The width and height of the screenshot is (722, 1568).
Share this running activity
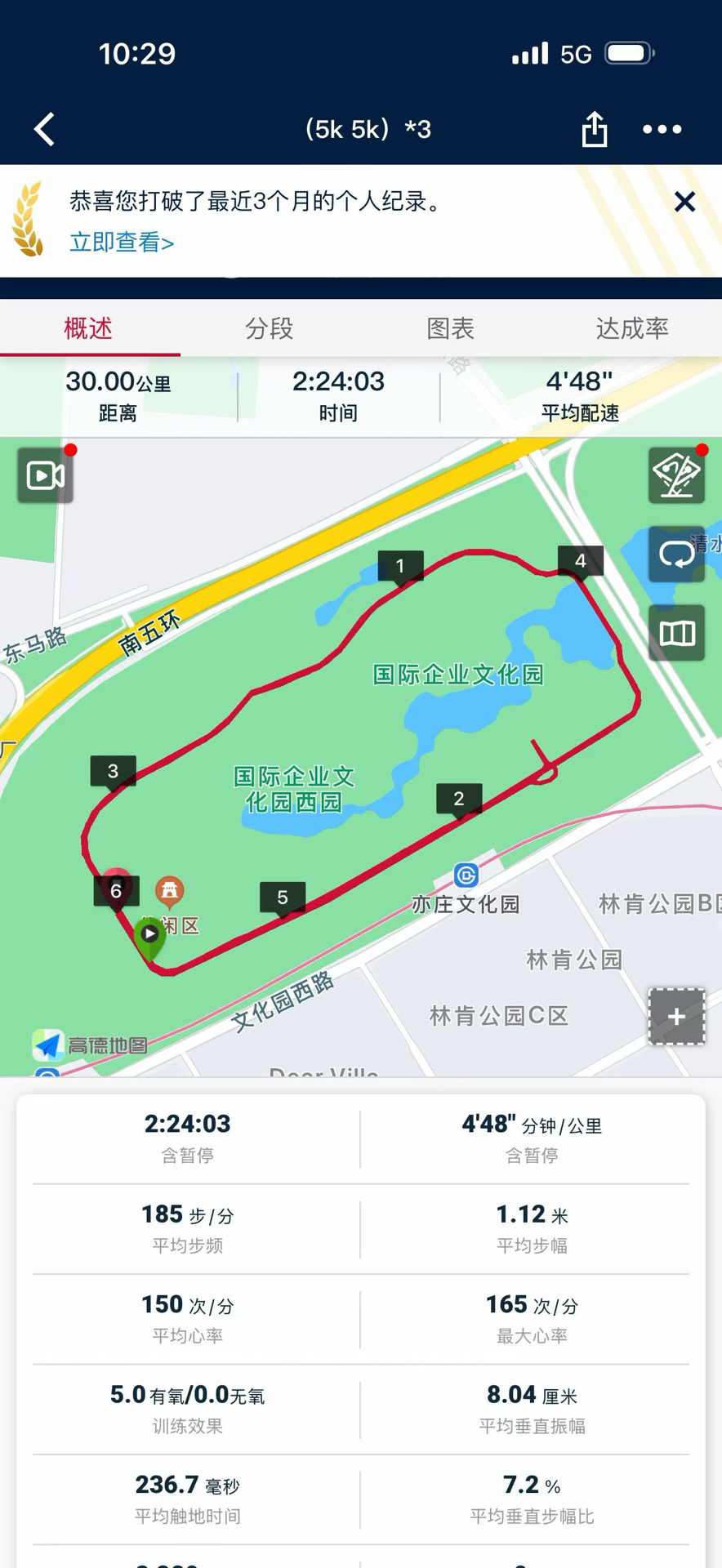pos(594,129)
